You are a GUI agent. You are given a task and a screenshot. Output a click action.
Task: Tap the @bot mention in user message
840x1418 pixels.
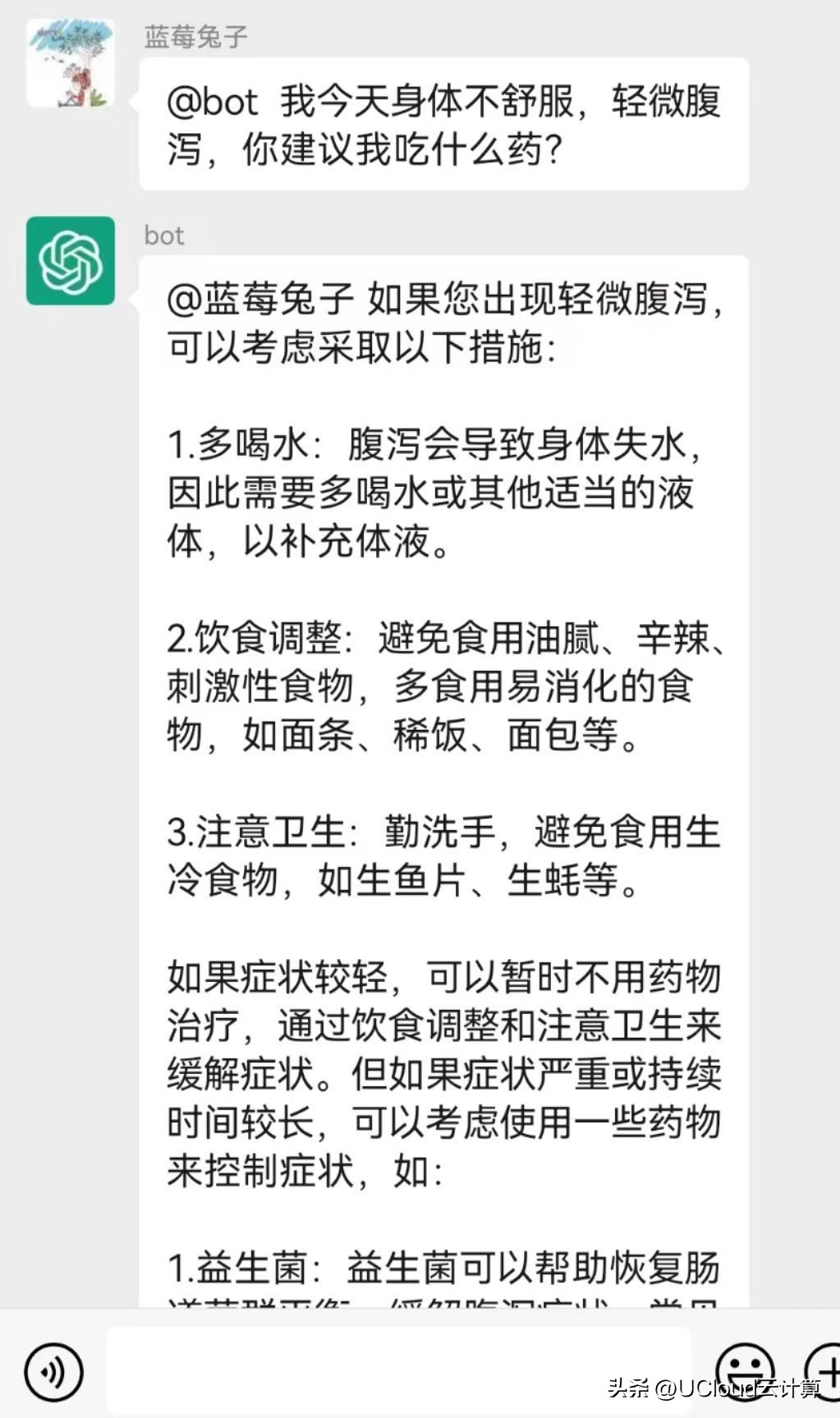click(212, 102)
